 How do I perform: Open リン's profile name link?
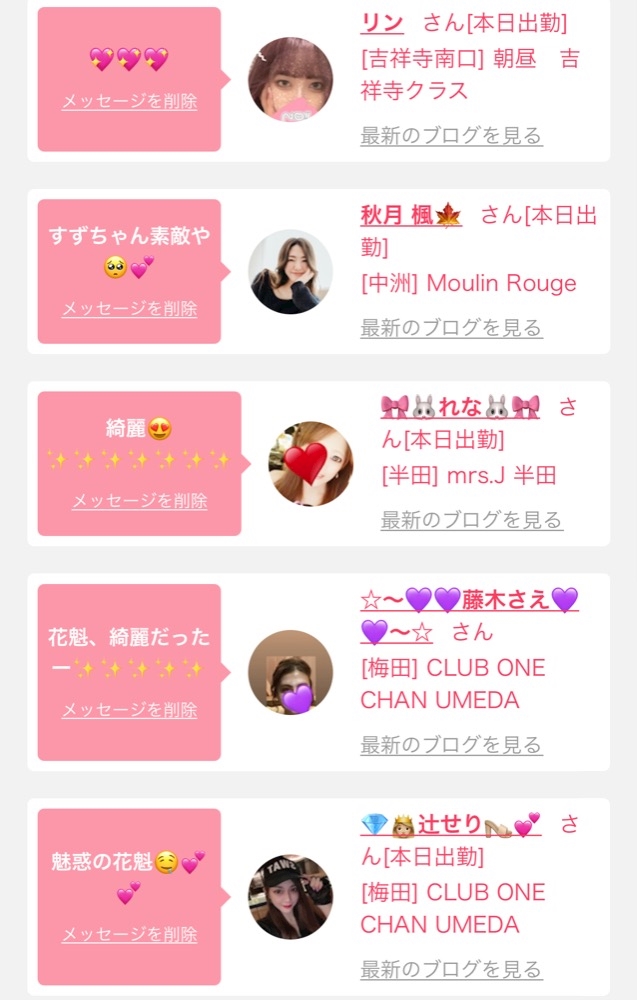coord(382,24)
